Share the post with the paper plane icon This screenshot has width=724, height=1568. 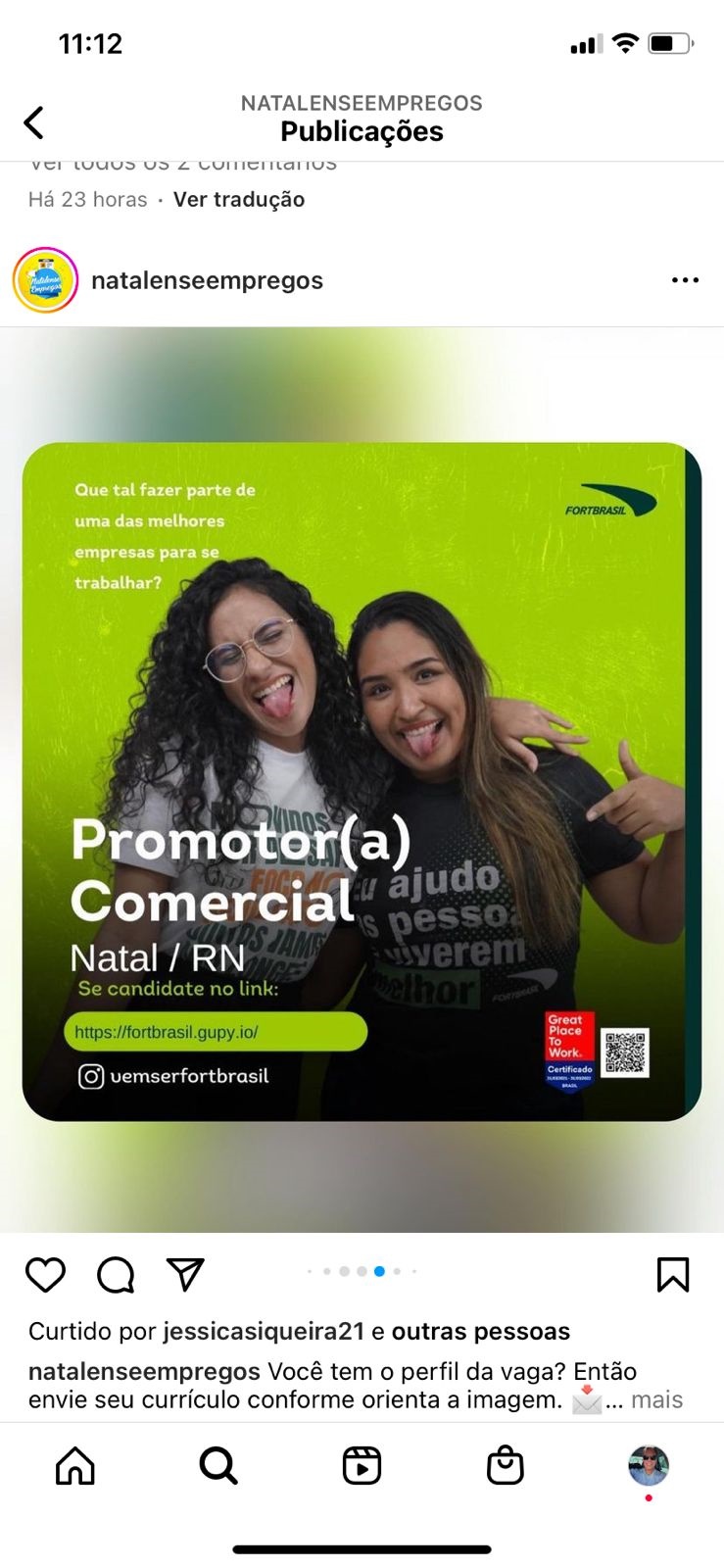(185, 1274)
